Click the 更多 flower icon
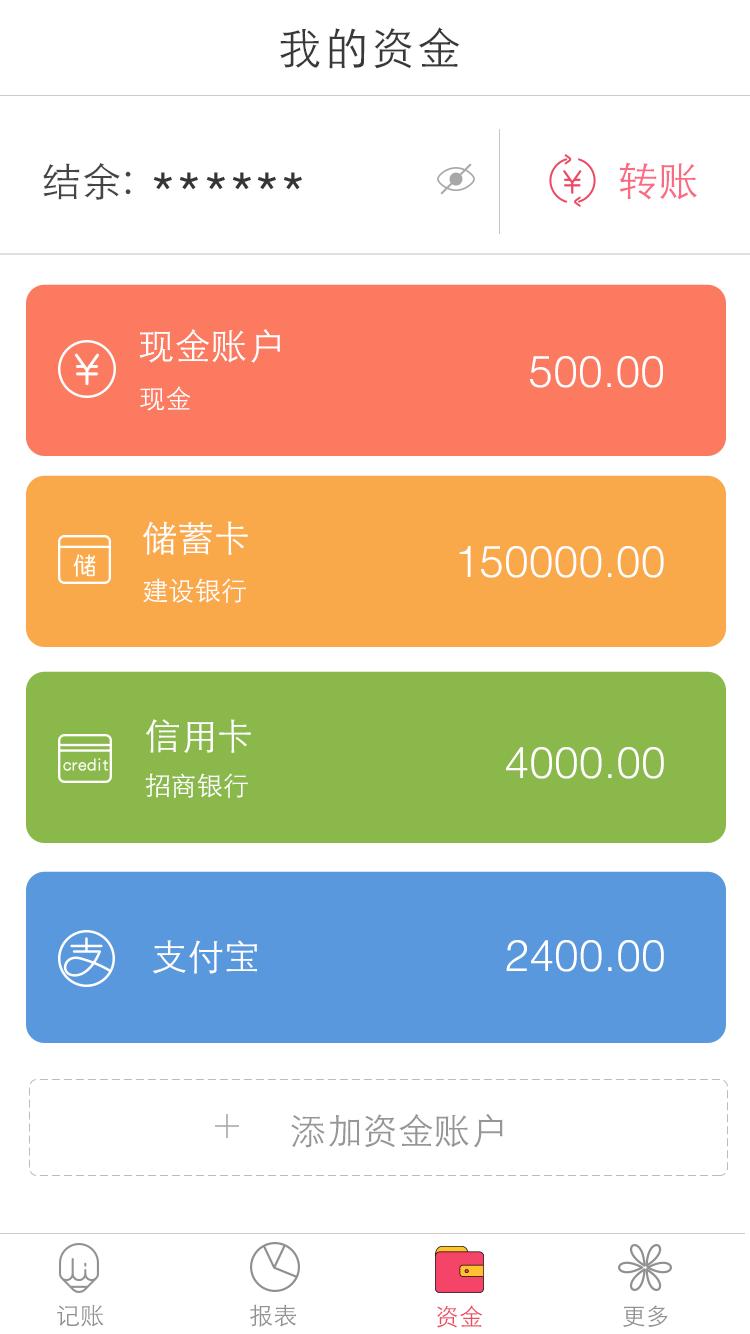750x1334 pixels. pos(643,1266)
